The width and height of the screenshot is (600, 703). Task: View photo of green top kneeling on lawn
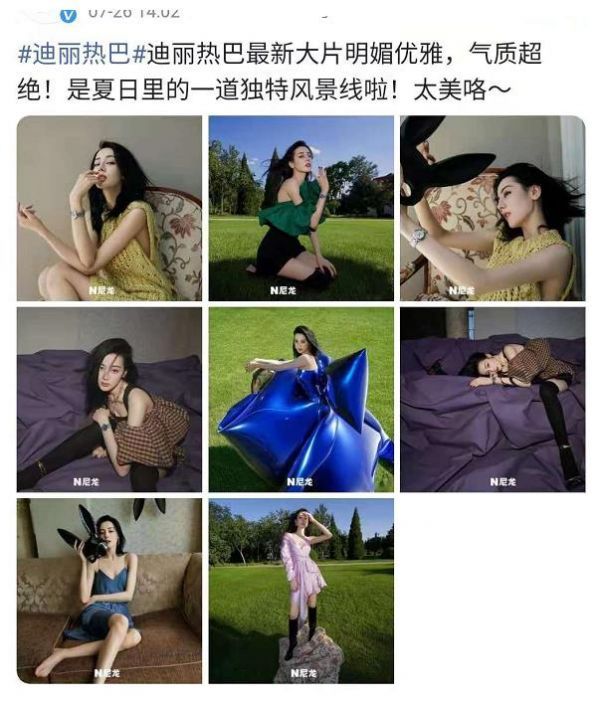tap(301, 208)
